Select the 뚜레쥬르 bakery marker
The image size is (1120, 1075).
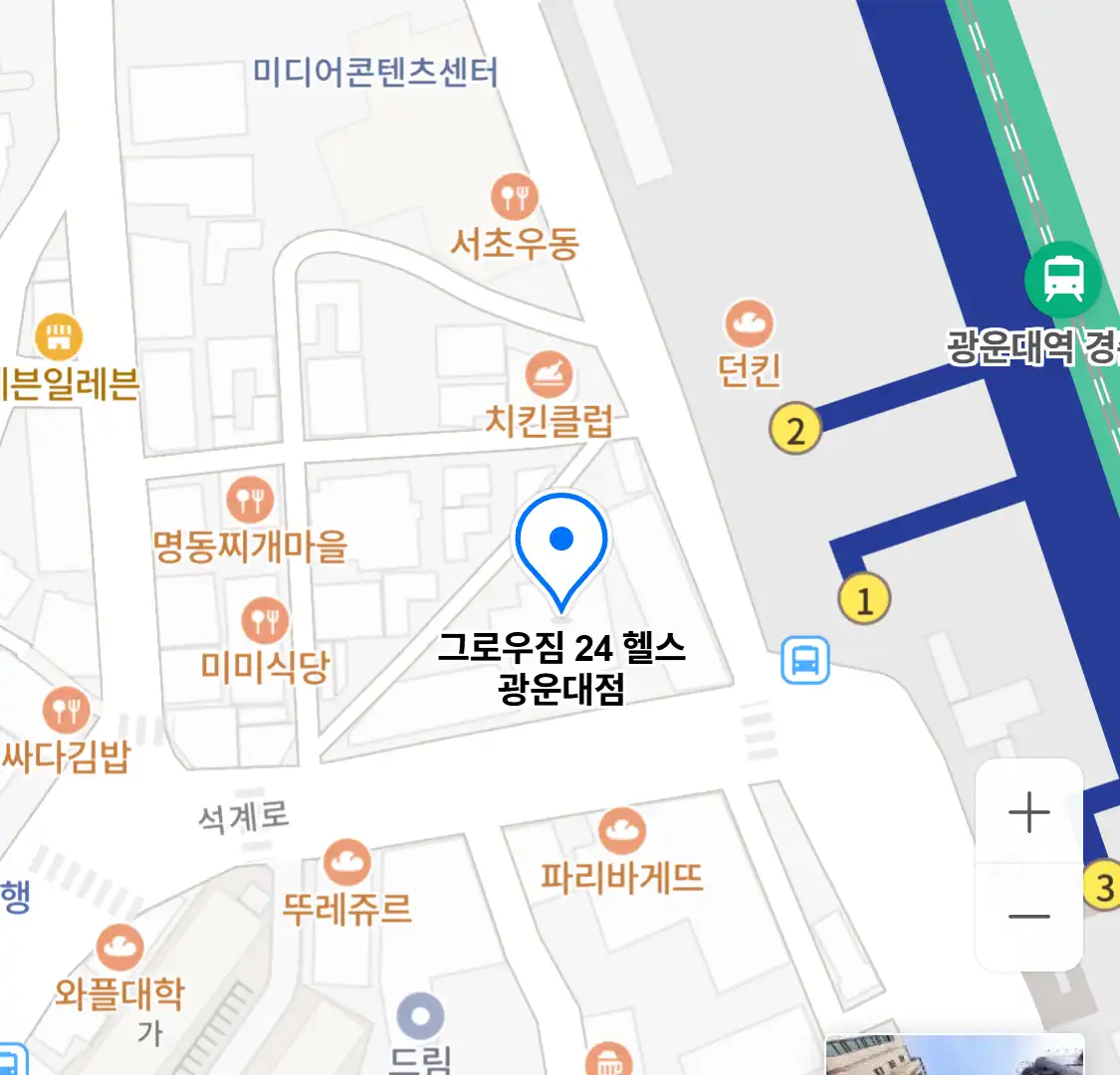[346, 862]
